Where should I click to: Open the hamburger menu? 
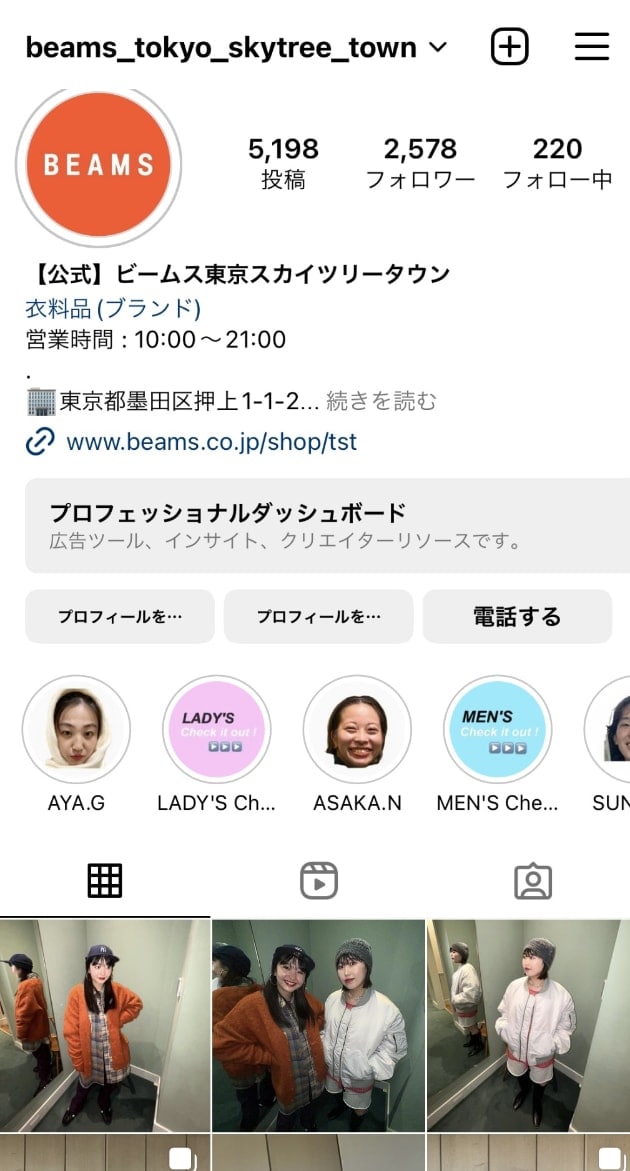592,47
